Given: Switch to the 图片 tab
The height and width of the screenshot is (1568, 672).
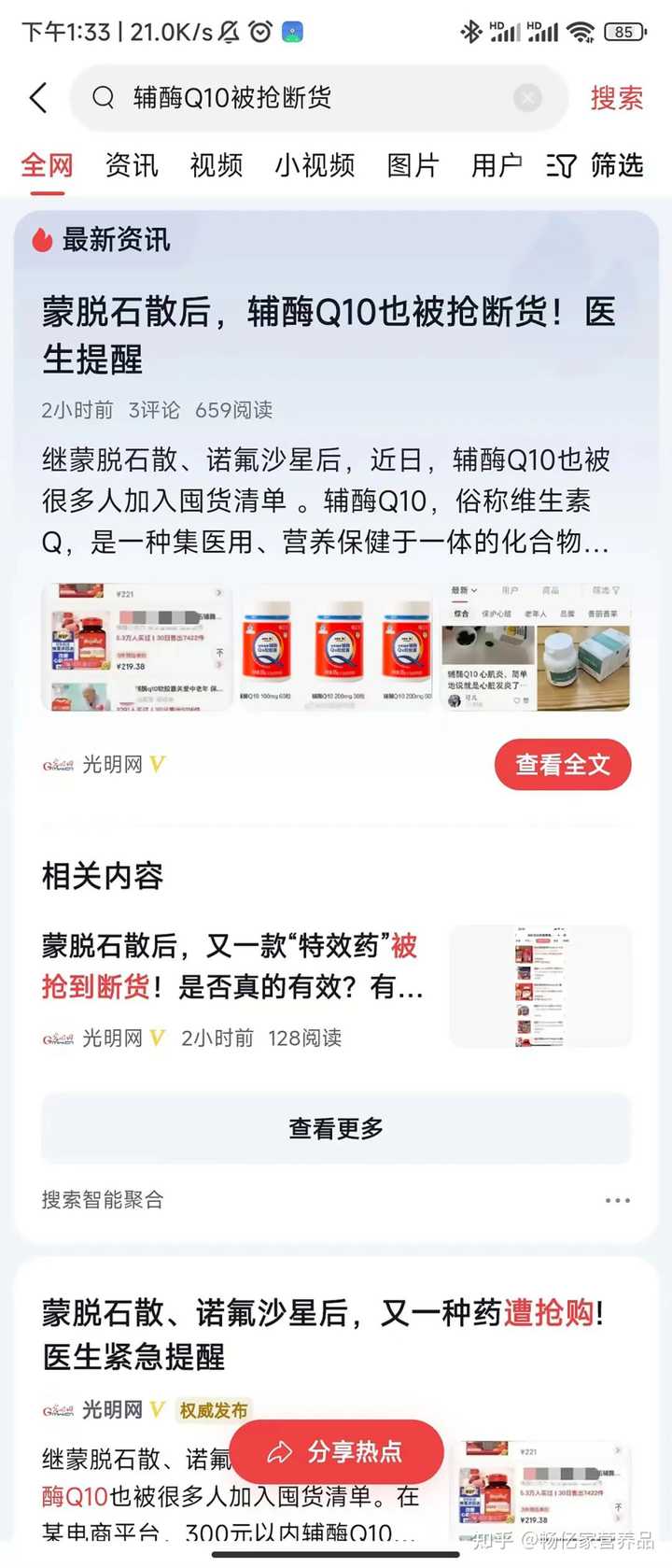Looking at the screenshot, I should [x=413, y=166].
